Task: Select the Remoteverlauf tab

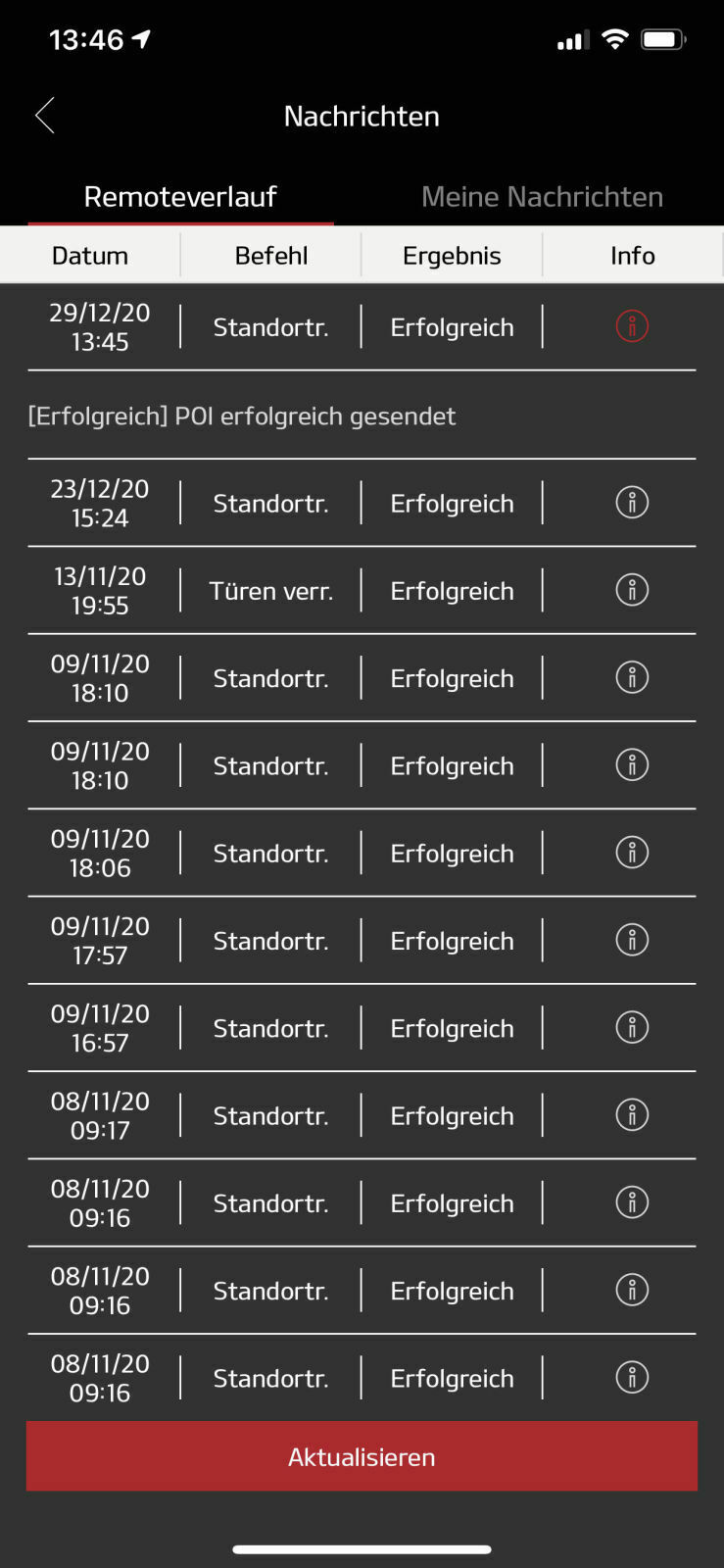Action: (180, 197)
